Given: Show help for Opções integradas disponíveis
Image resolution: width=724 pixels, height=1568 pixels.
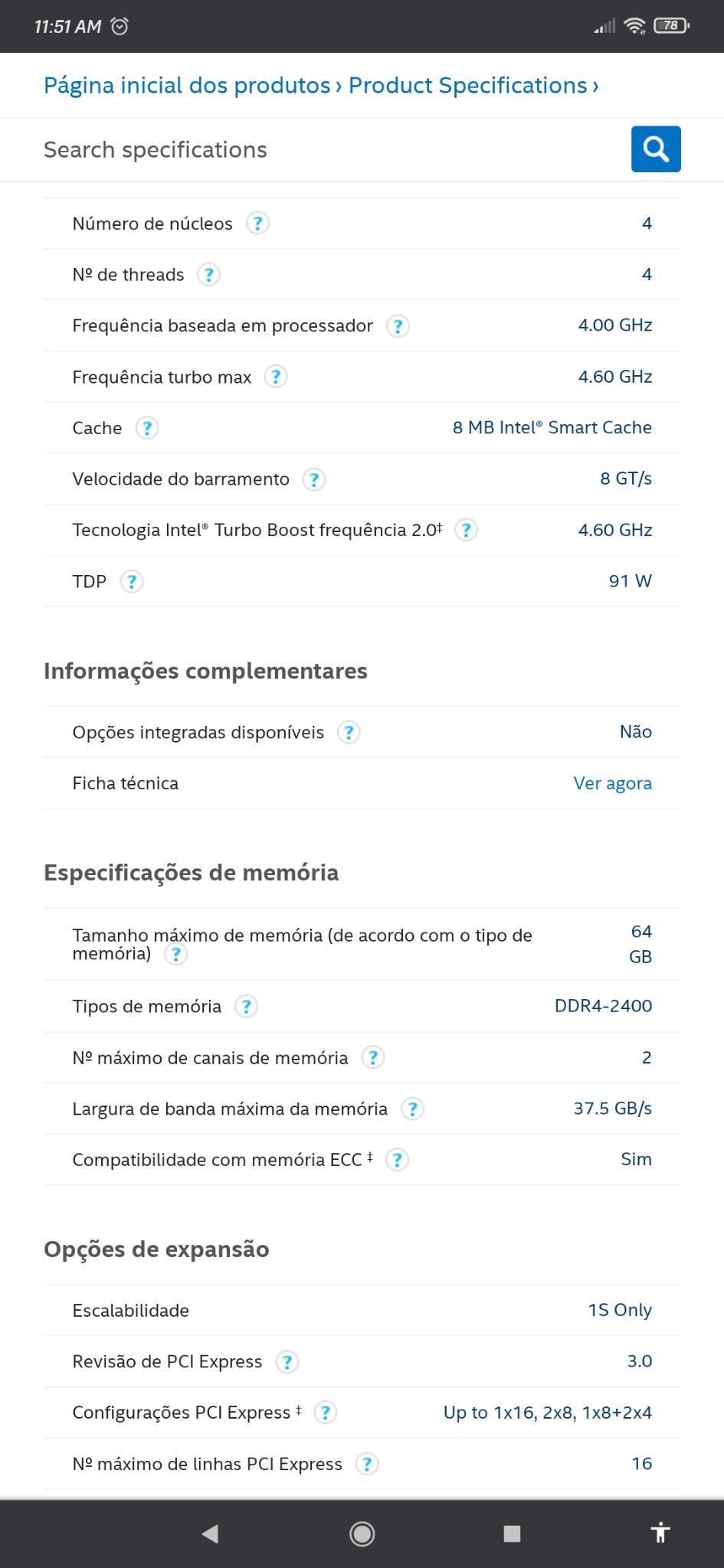Looking at the screenshot, I should (349, 733).
